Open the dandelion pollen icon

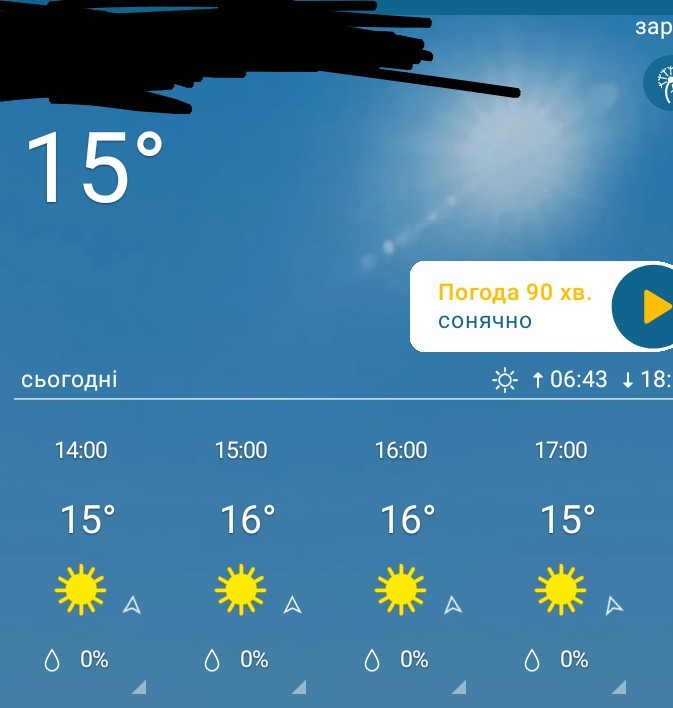tap(660, 83)
